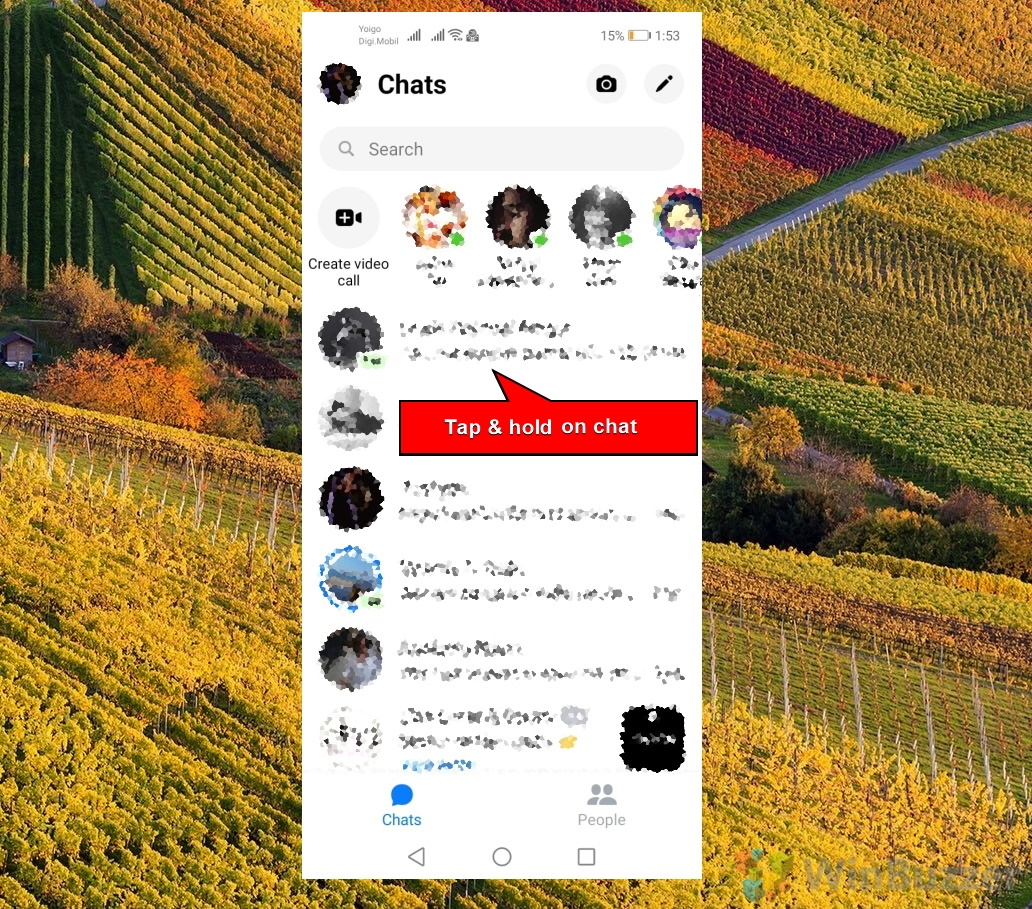Screen dimensions: 1032x909
Task: Switch to the People tab
Action: pos(601,805)
